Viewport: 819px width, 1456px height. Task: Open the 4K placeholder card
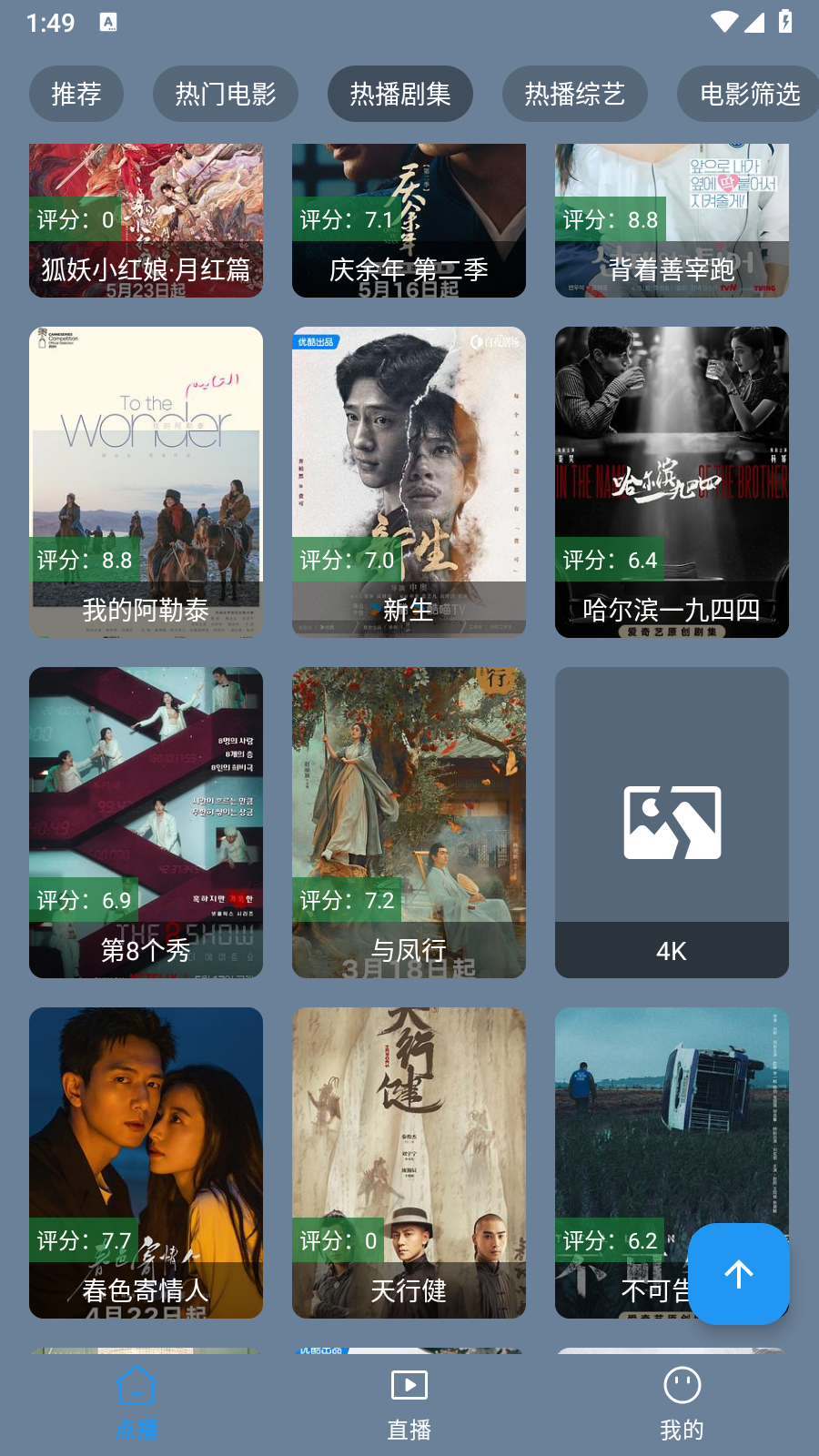tap(672, 823)
